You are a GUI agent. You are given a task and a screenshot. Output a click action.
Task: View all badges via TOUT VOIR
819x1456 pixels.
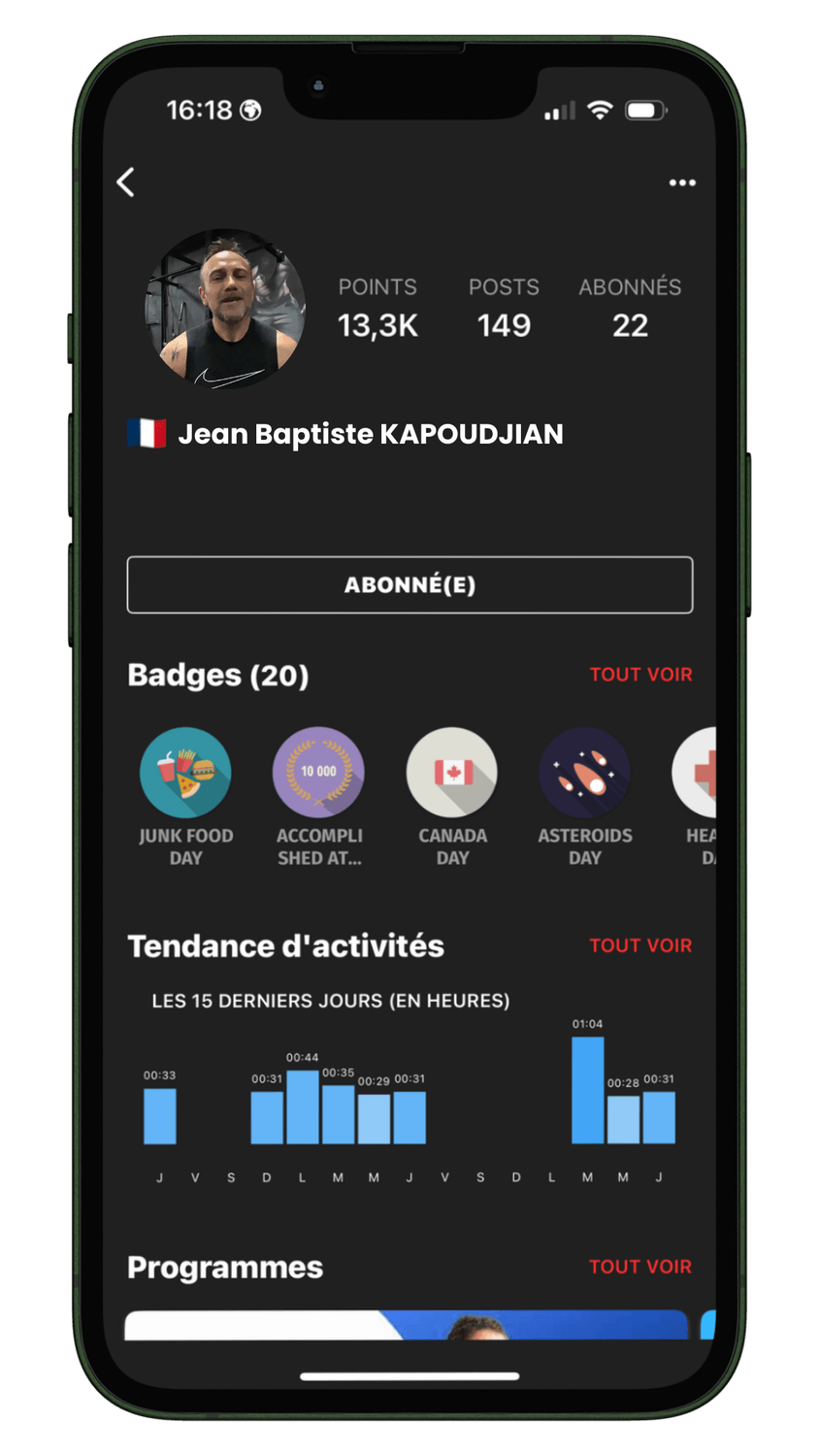(640, 675)
